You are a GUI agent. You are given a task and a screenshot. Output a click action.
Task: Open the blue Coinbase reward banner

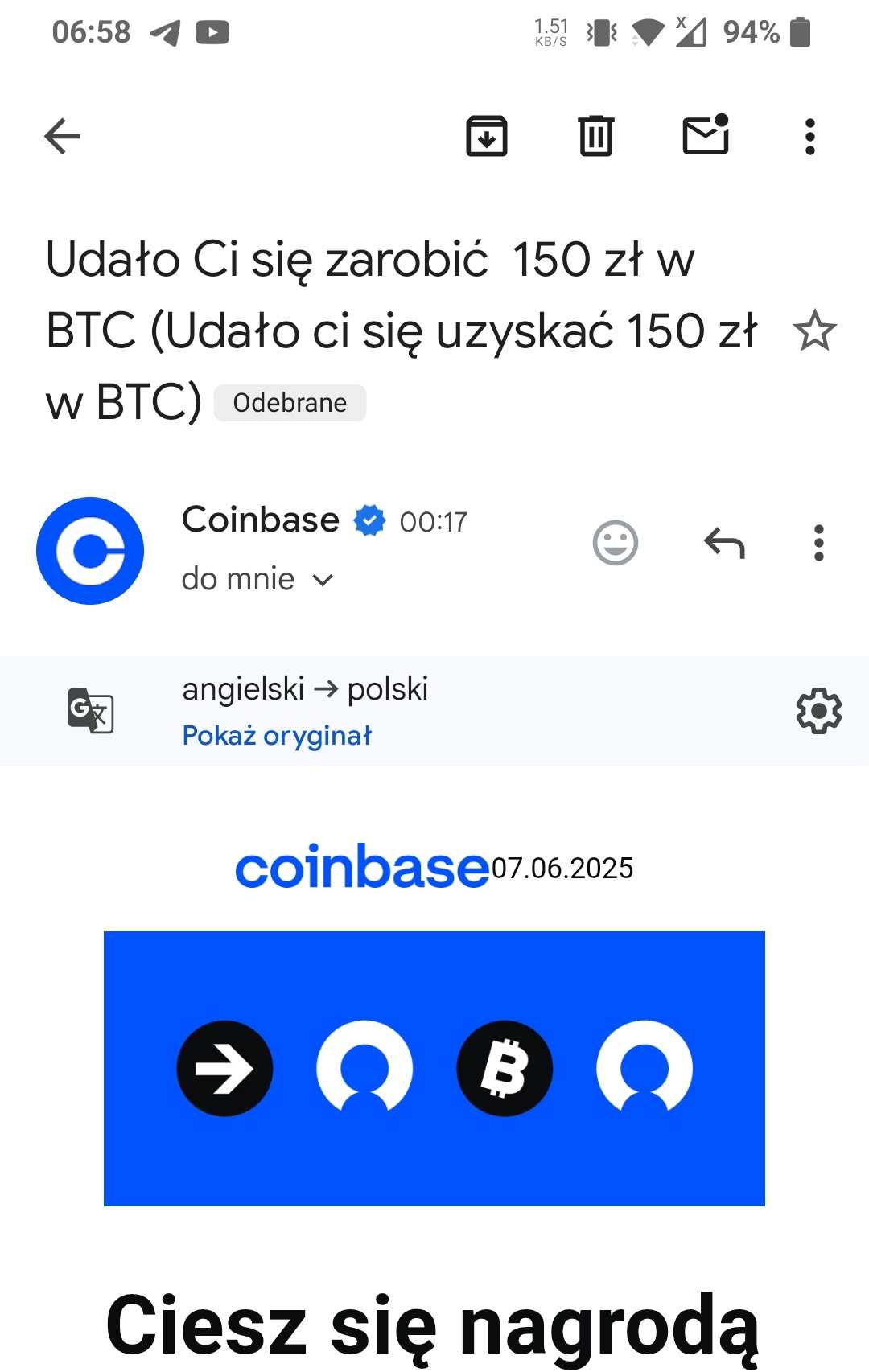coord(434,1068)
